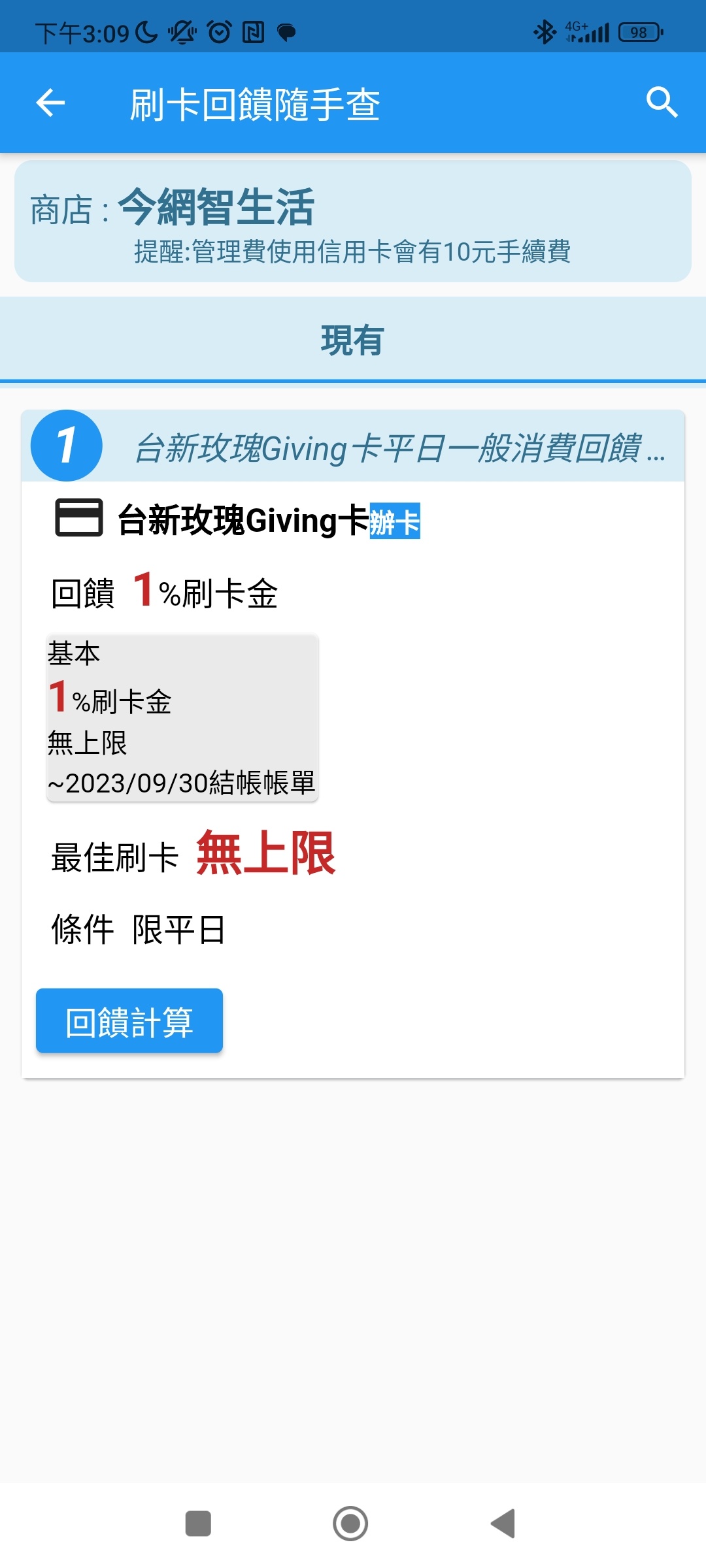The height and width of the screenshot is (1568, 706).
Task: Open the 基本 1%刷卡金 detail box
Action: [x=182, y=718]
